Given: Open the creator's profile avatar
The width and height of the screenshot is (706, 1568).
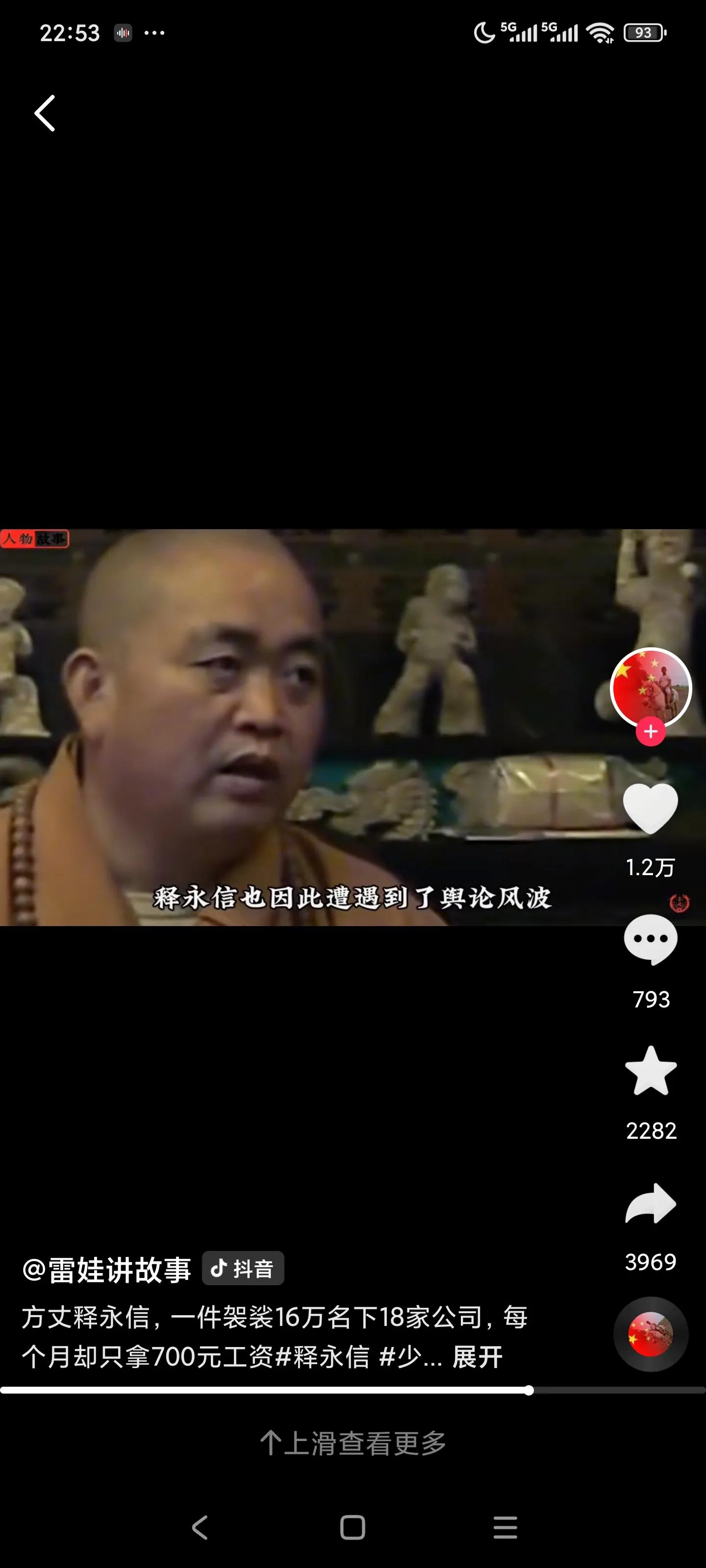Looking at the screenshot, I should coord(651,688).
